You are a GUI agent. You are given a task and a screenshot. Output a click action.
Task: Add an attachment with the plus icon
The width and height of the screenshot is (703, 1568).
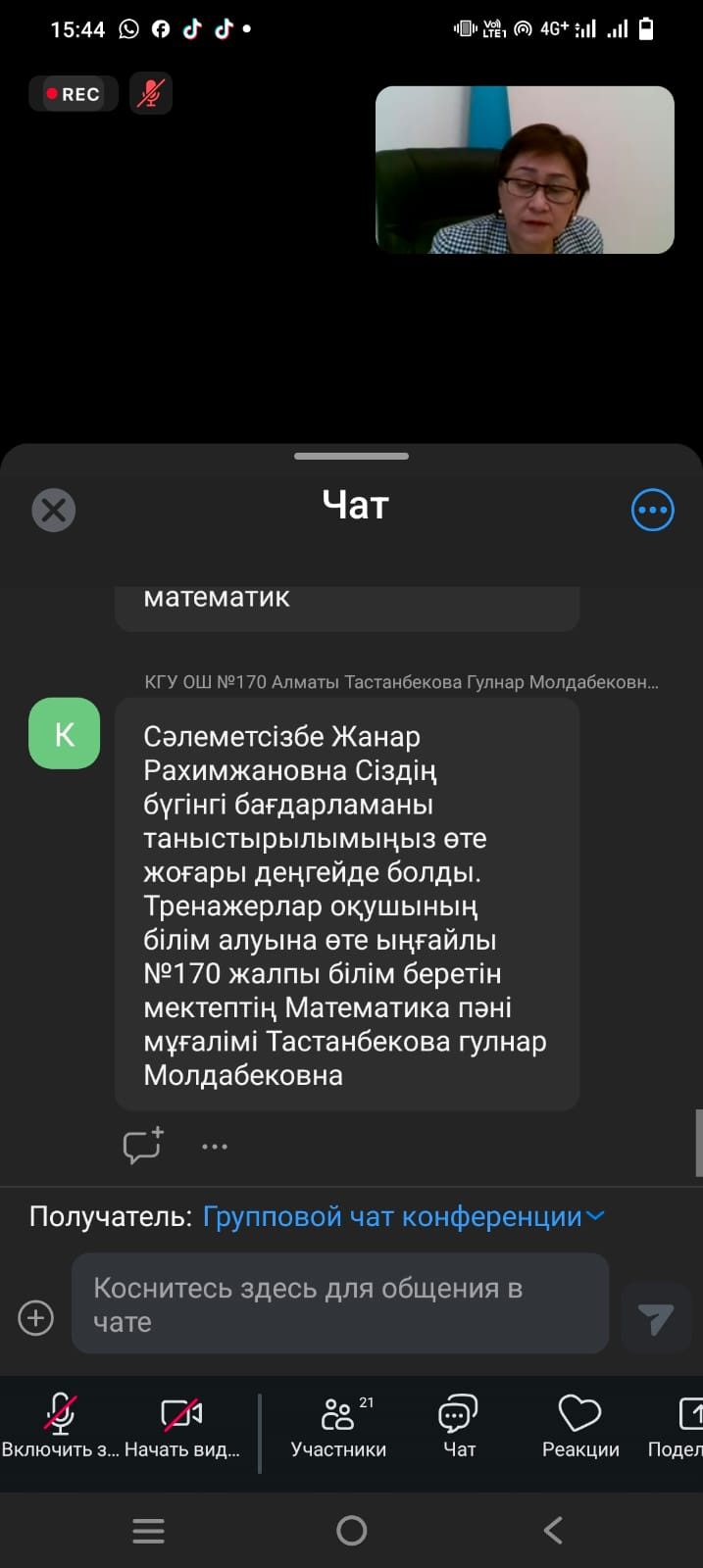pos(36,1318)
